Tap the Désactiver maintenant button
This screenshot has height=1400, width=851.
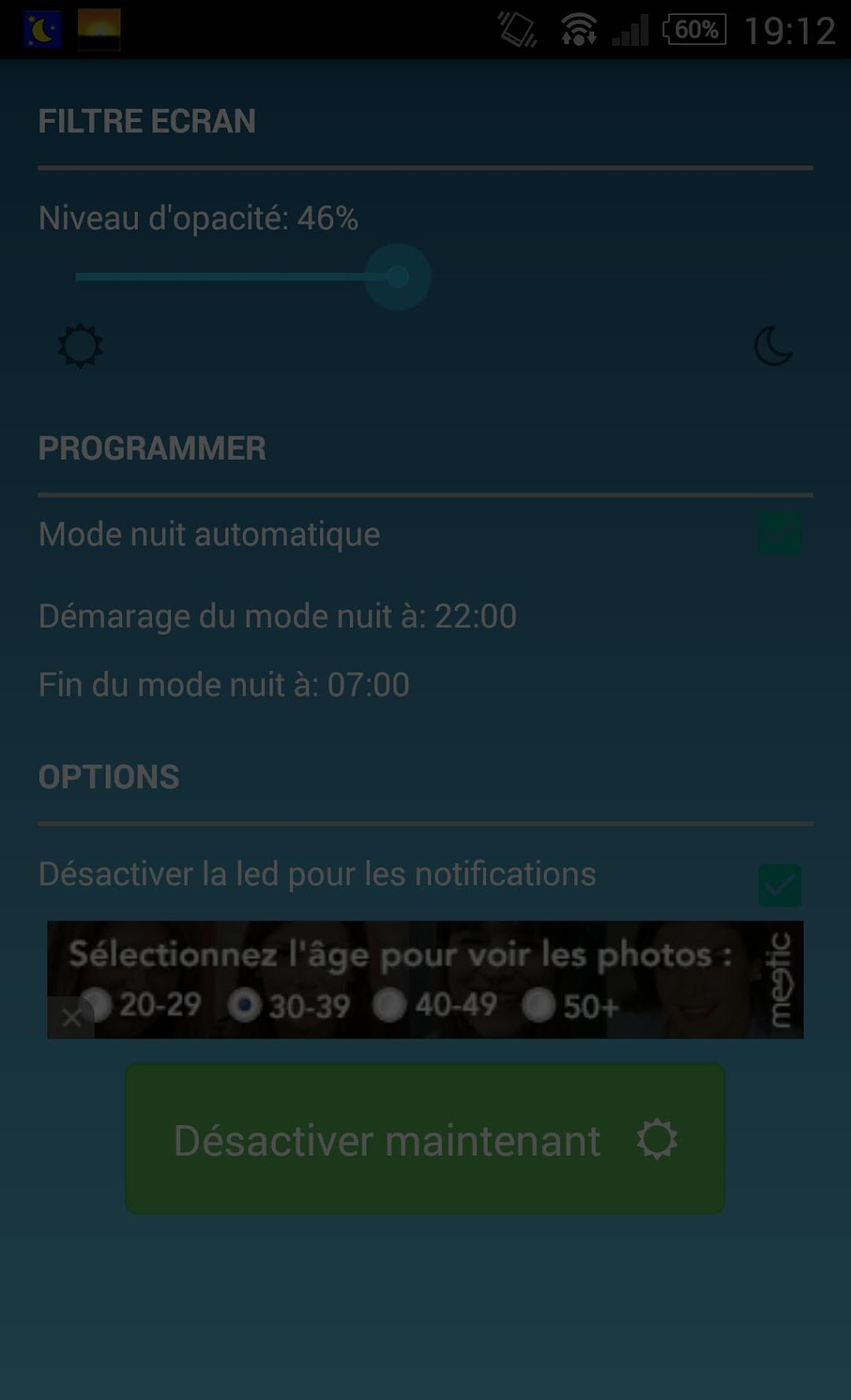[x=425, y=1139]
